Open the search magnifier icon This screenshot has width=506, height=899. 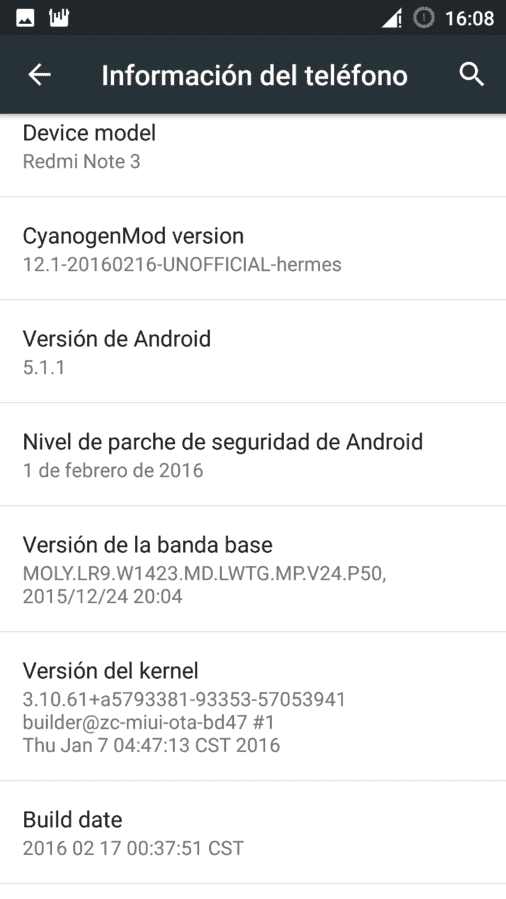coord(472,75)
